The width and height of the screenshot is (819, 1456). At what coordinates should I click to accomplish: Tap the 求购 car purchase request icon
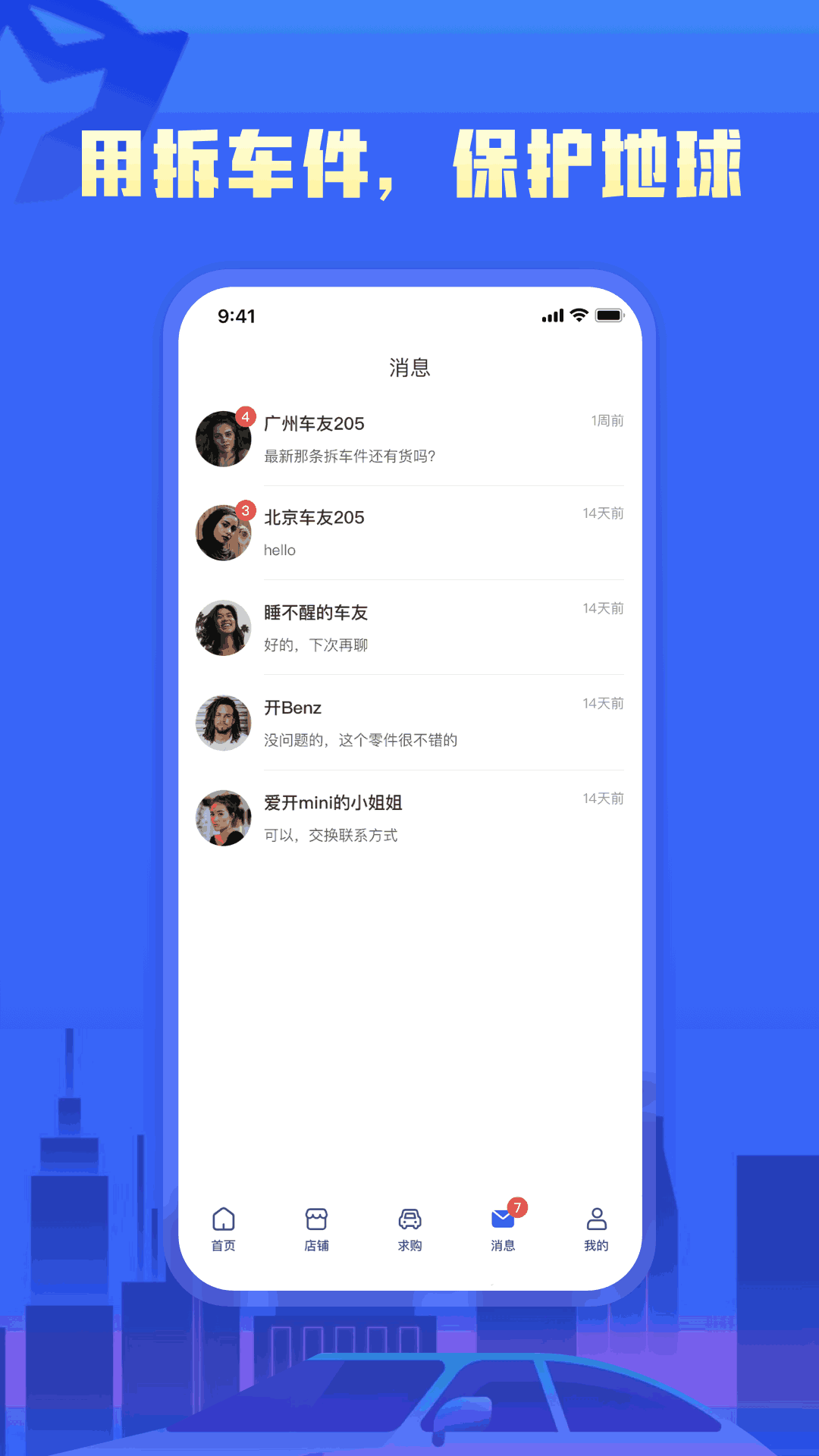click(x=409, y=1217)
